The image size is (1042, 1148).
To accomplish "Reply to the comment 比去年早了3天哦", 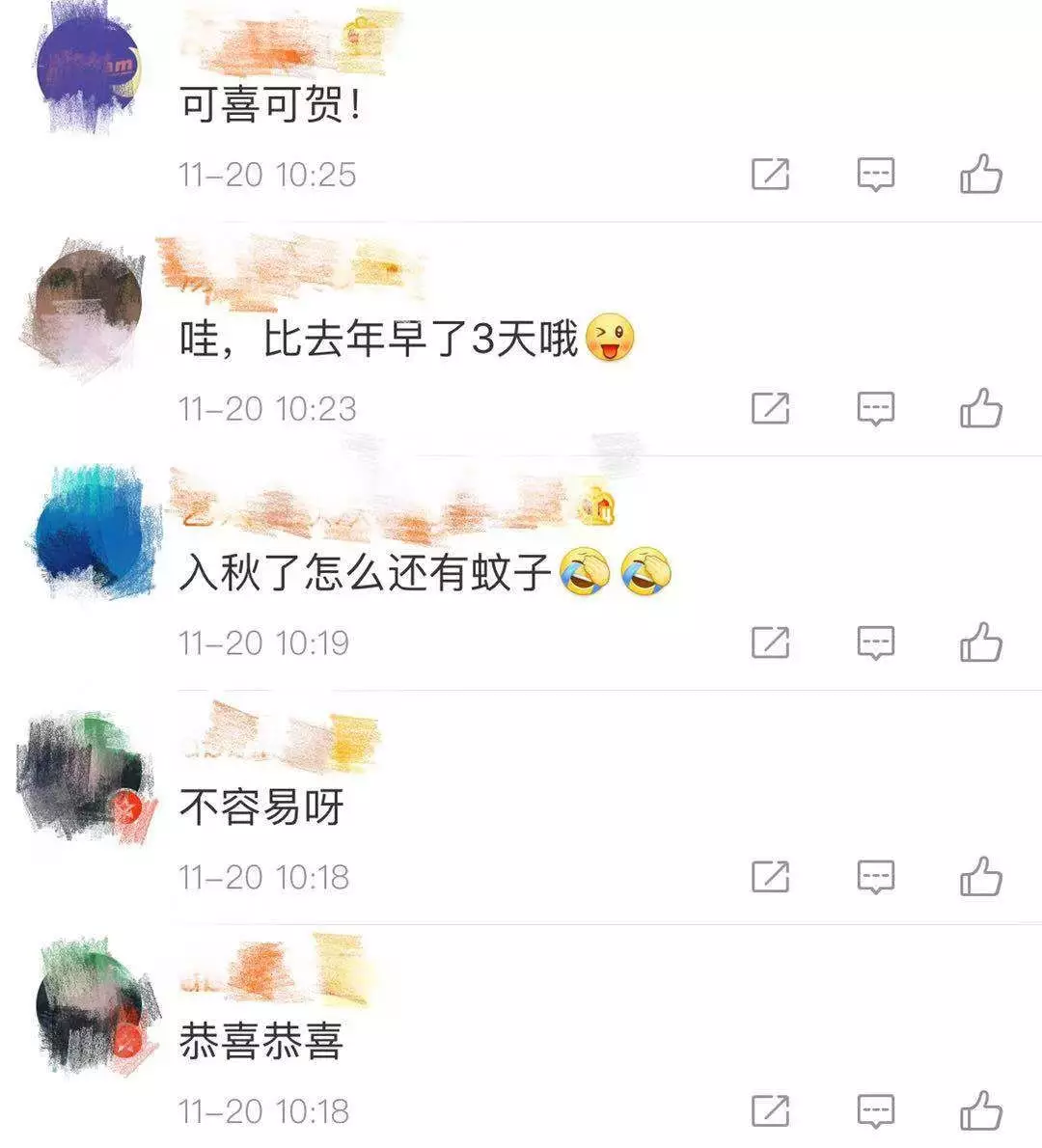I will pyautogui.click(x=876, y=409).
